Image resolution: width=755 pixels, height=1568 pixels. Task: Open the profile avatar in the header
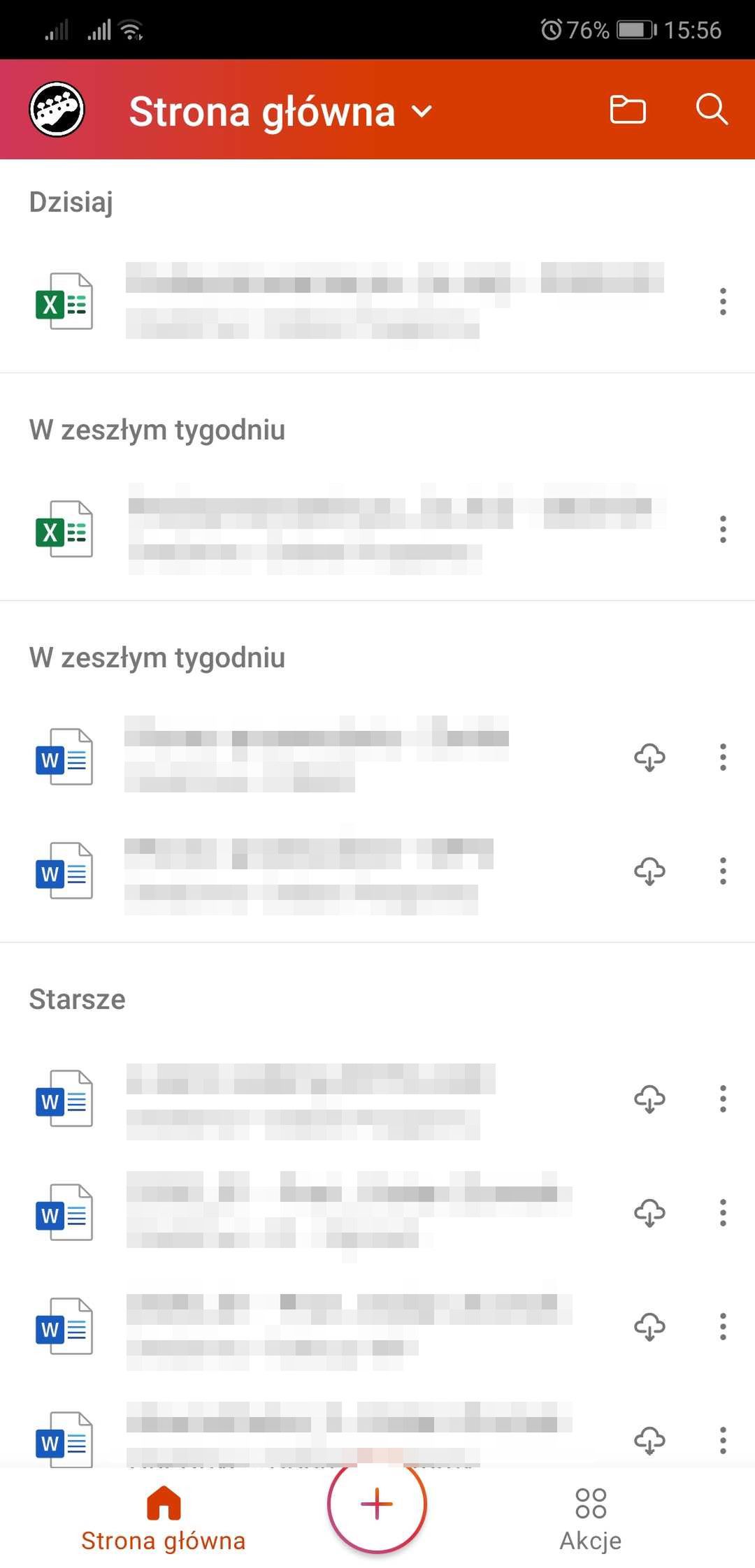pyautogui.click(x=57, y=110)
